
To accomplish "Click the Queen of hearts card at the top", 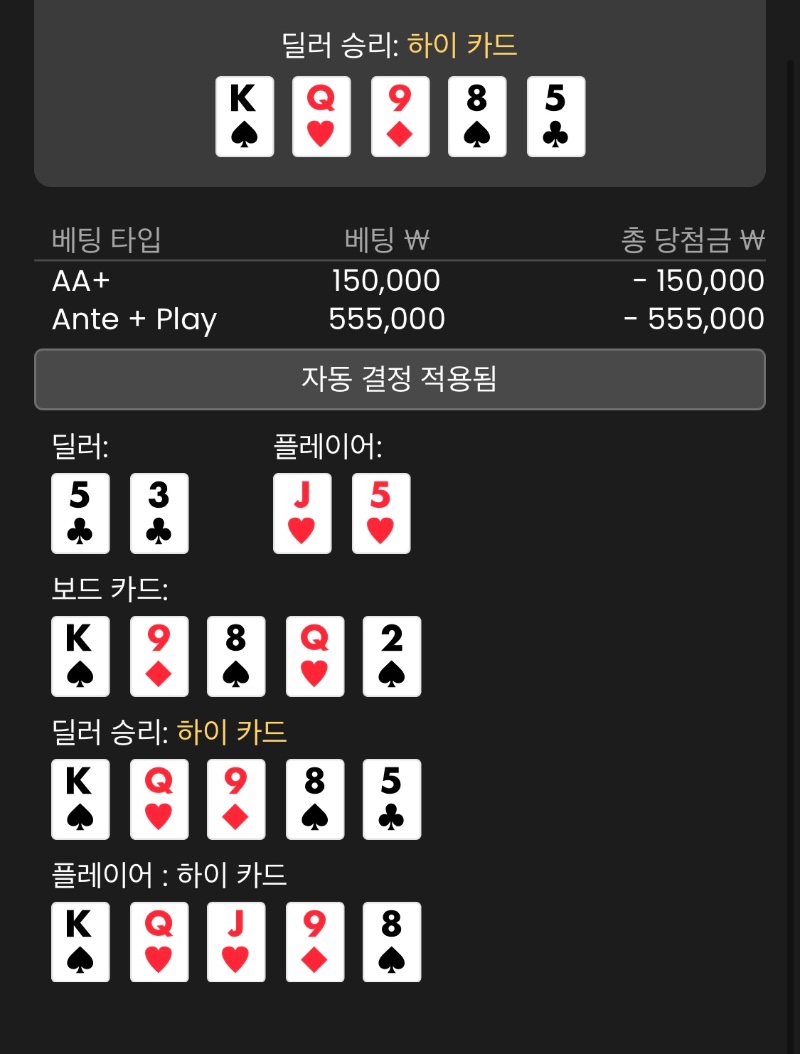I will coord(320,116).
